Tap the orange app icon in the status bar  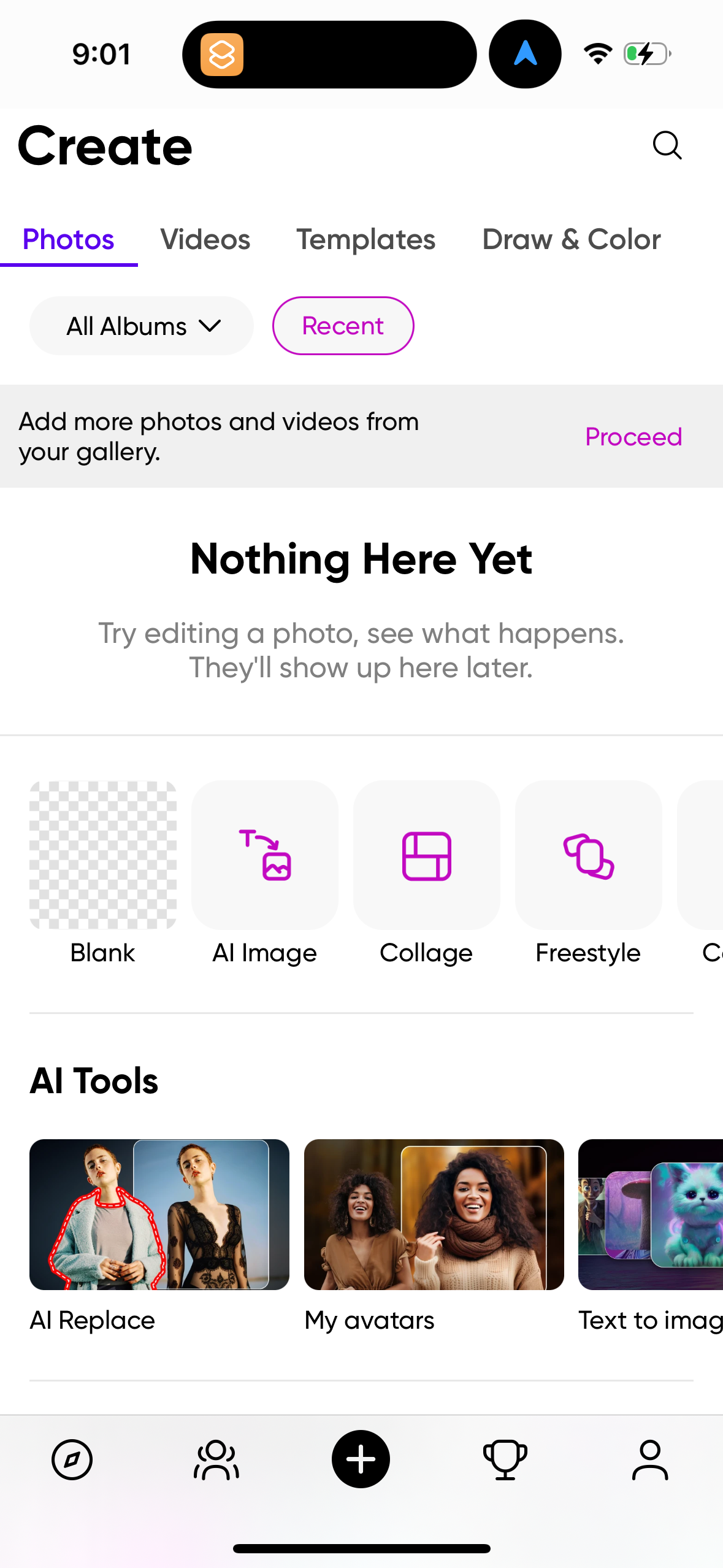click(223, 54)
